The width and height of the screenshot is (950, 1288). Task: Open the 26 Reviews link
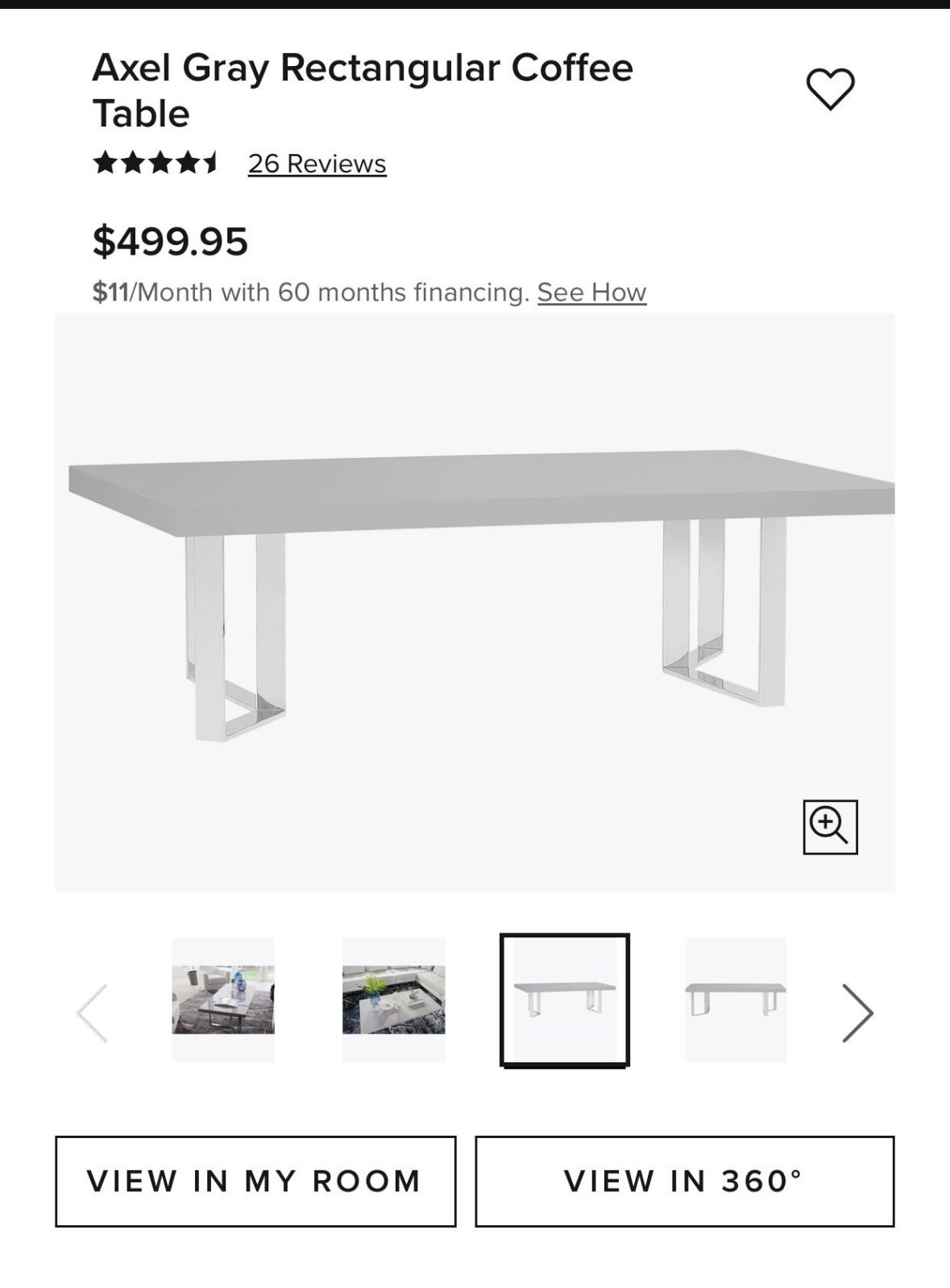[317, 164]
